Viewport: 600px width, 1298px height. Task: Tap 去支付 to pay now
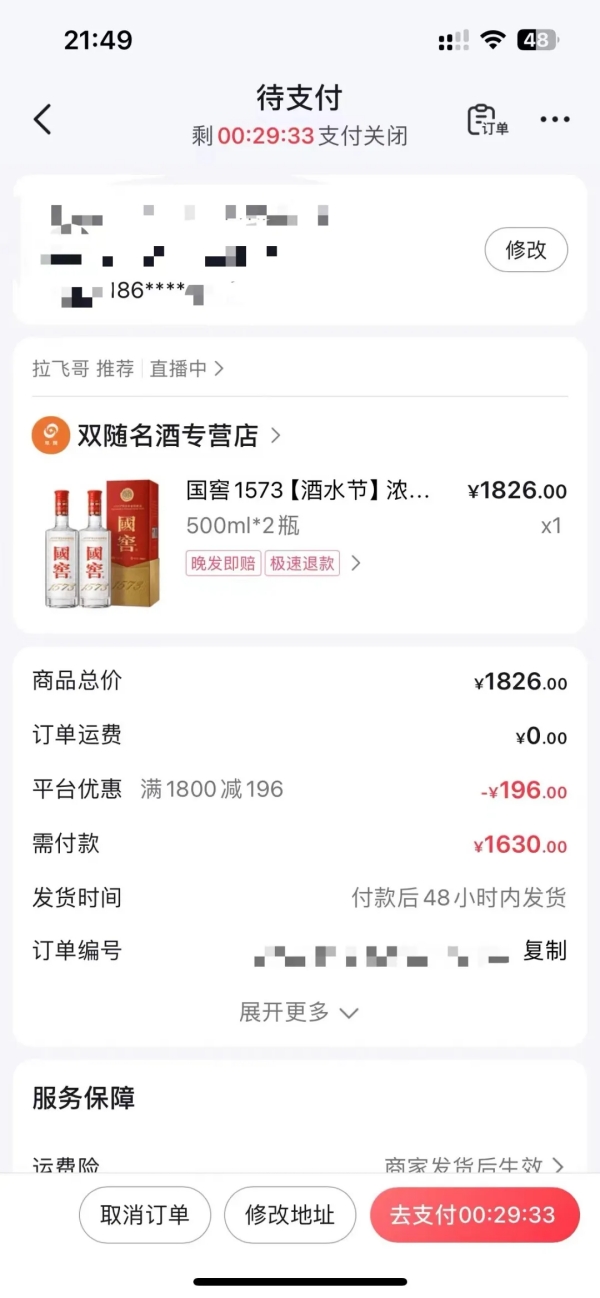474,1215
